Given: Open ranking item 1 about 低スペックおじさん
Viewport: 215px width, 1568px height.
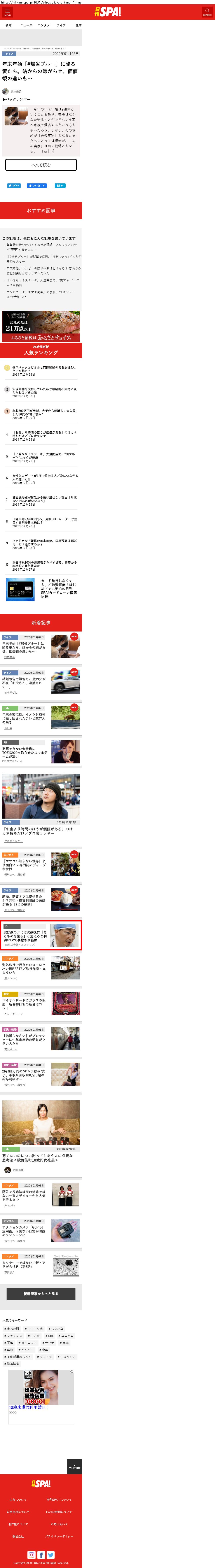Looking at the screenshot, I should pyautogui.click(x=43, y=369).
